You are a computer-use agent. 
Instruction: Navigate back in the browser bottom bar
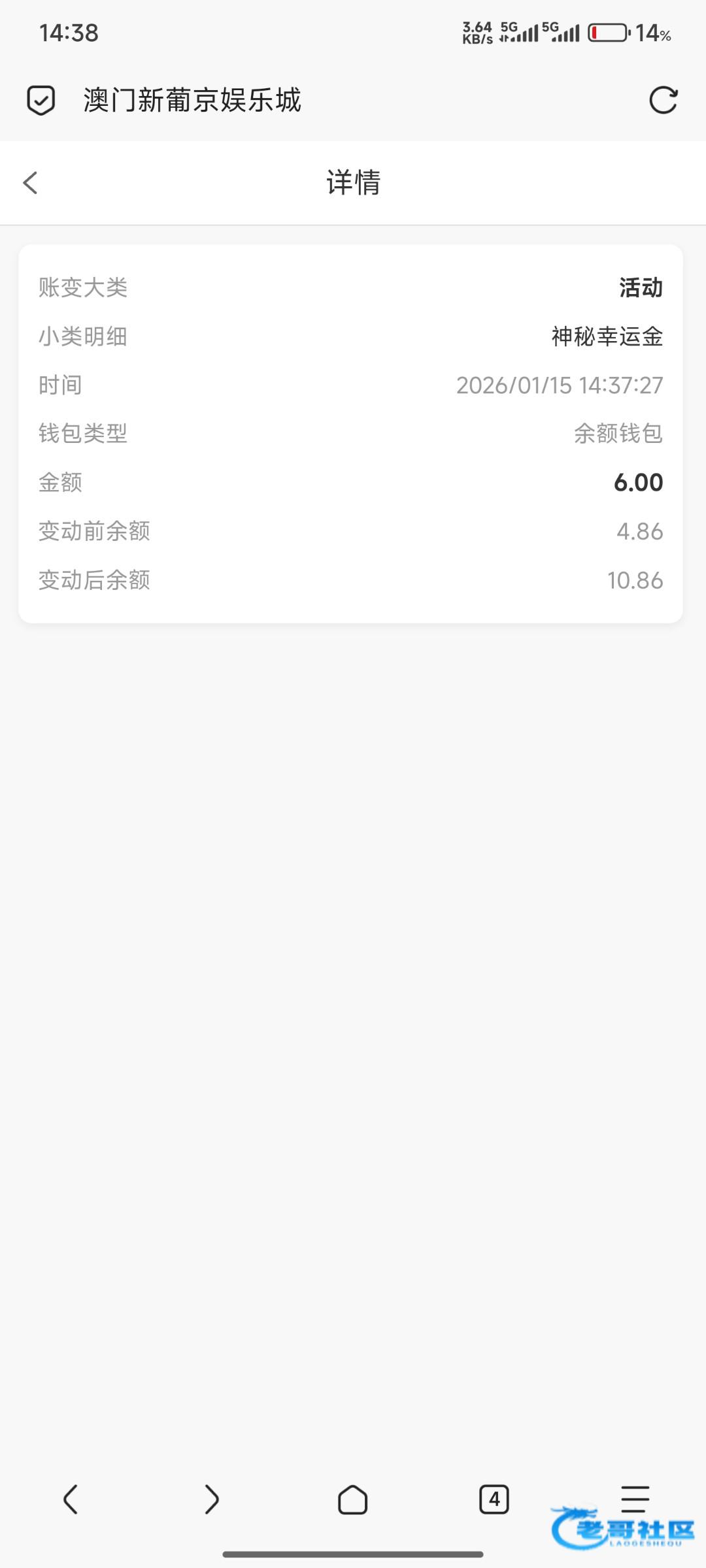71,1499
